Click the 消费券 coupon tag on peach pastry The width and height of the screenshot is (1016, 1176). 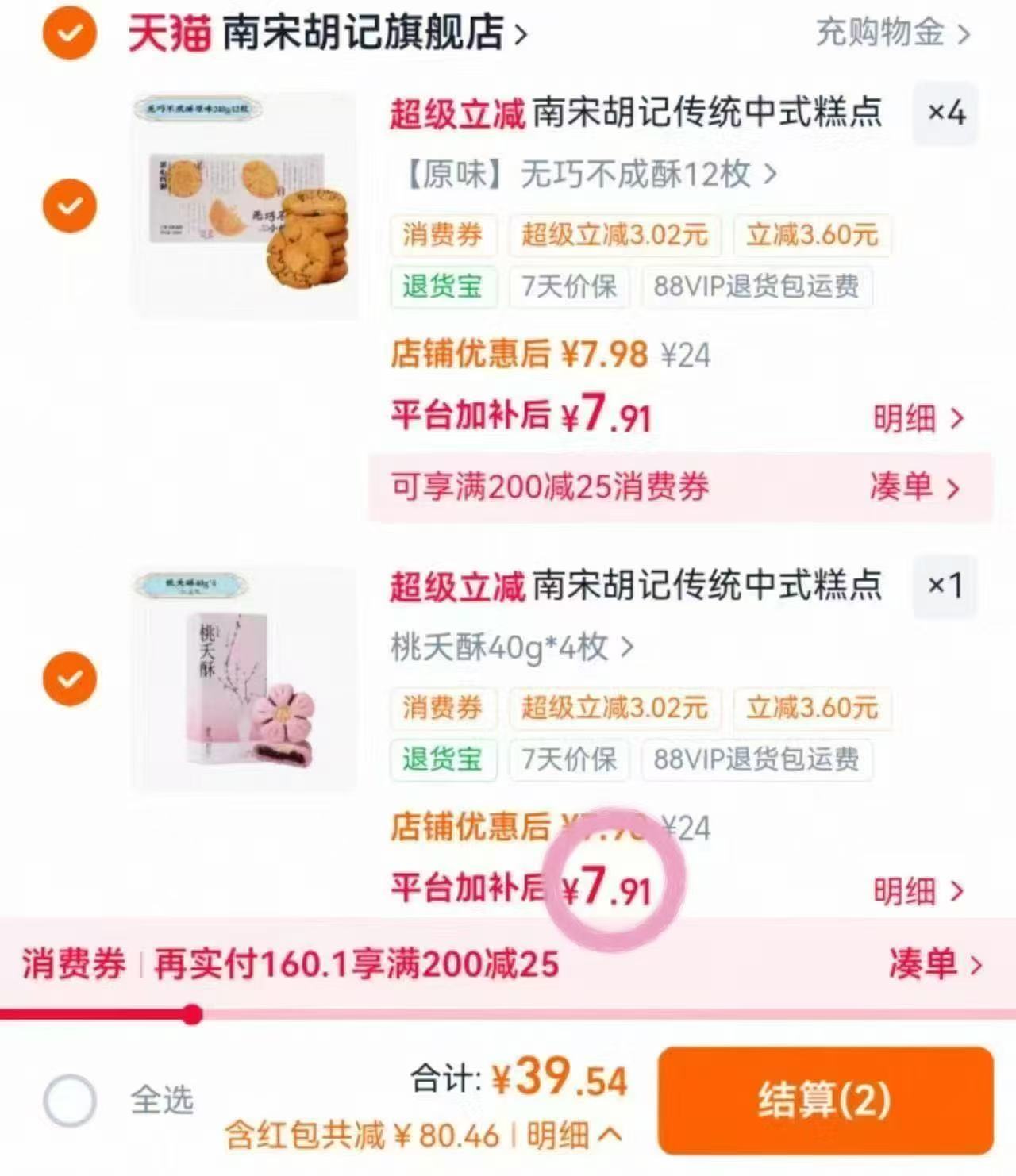[443, 709]
